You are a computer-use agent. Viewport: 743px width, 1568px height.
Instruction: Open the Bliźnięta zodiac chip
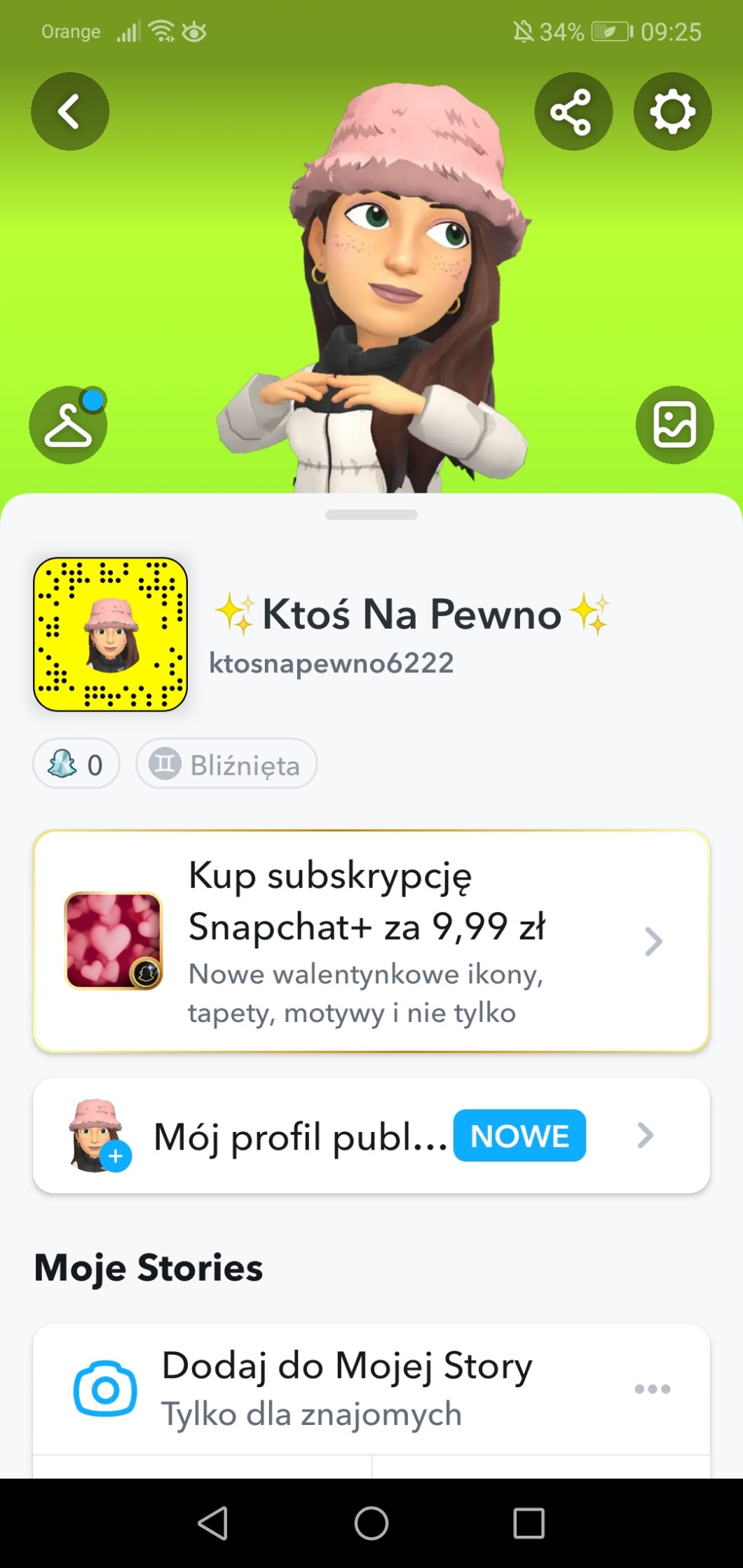(226, 764)
